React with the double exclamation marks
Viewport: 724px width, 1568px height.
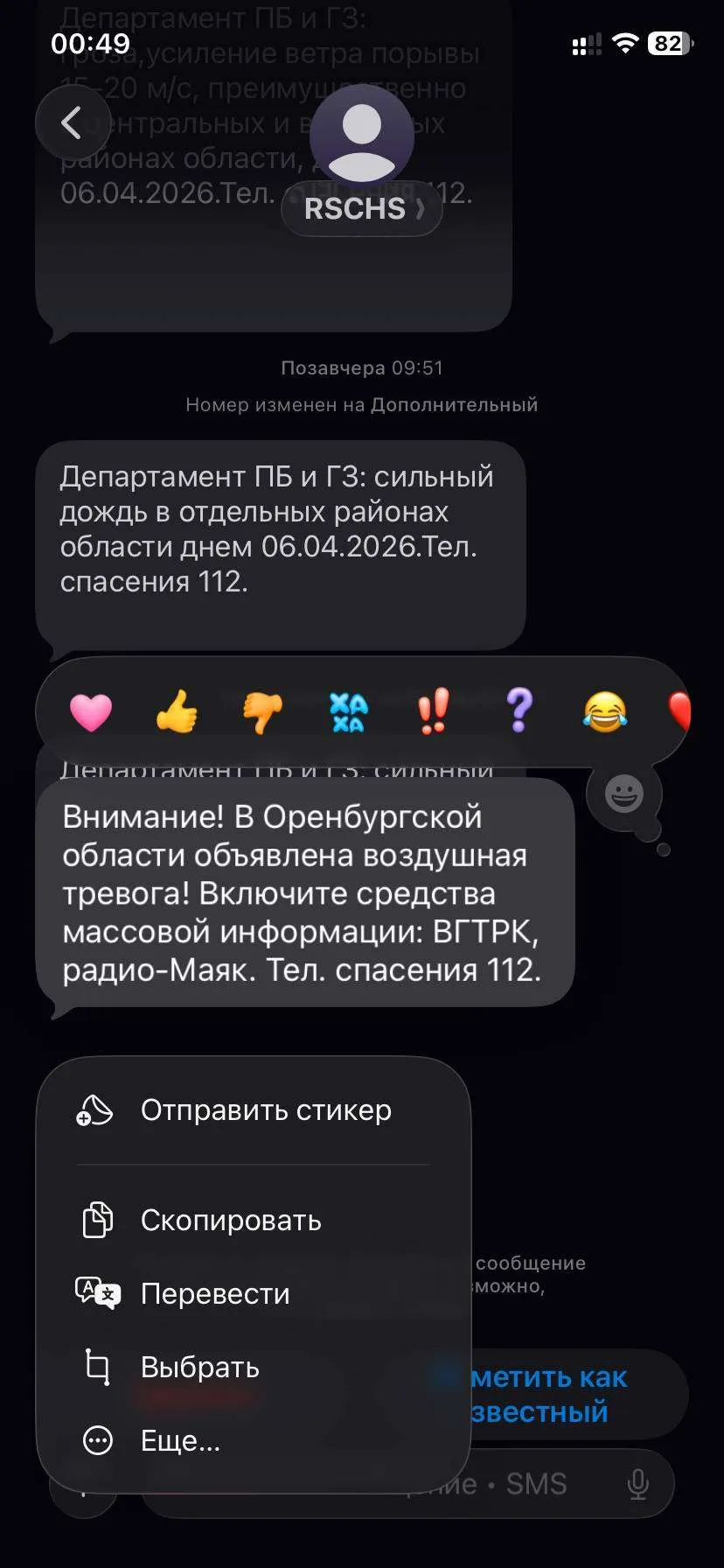pos(434,711)
